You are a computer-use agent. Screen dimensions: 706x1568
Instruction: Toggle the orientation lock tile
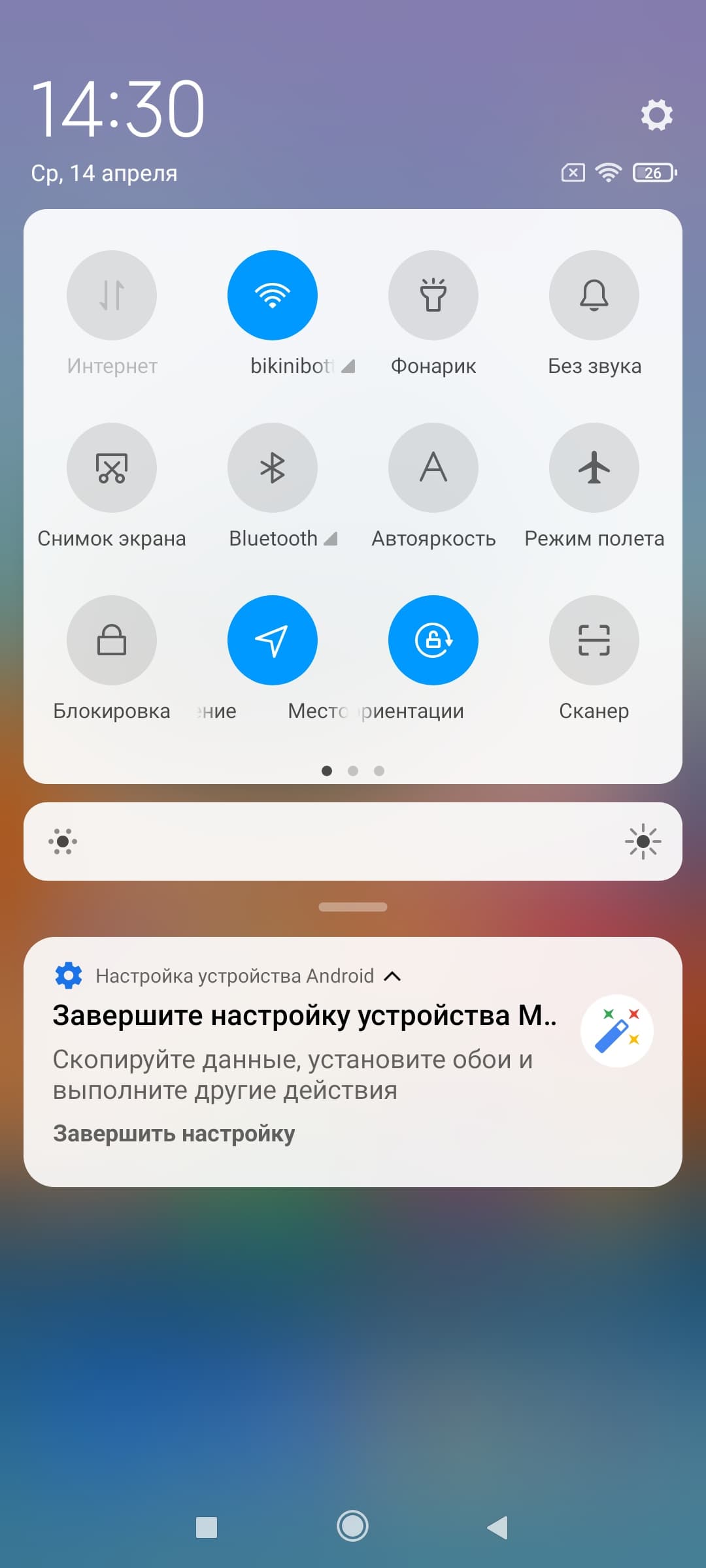pos(433,640)
